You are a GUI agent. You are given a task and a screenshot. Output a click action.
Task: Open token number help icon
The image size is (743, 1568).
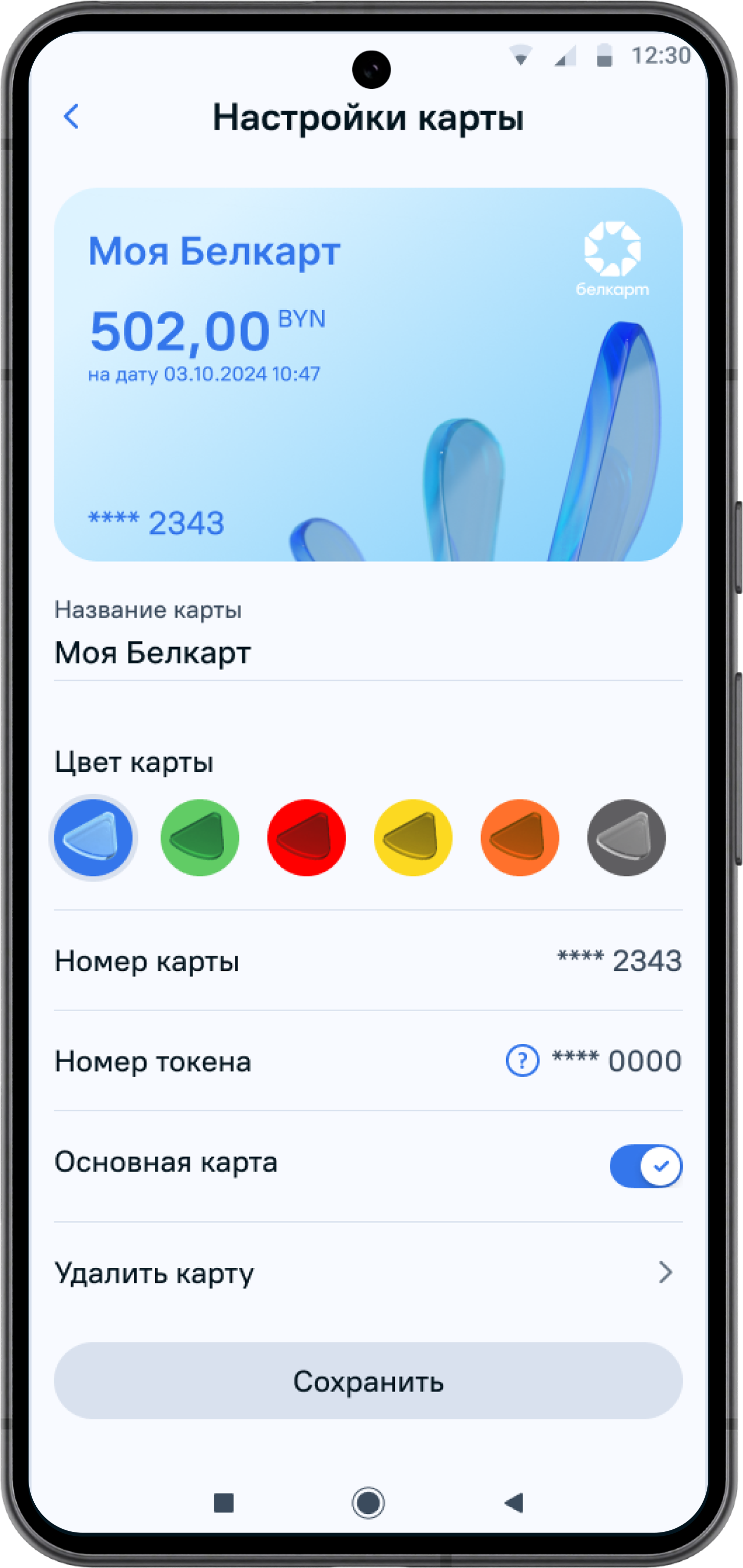click(x=522, y=1061)
